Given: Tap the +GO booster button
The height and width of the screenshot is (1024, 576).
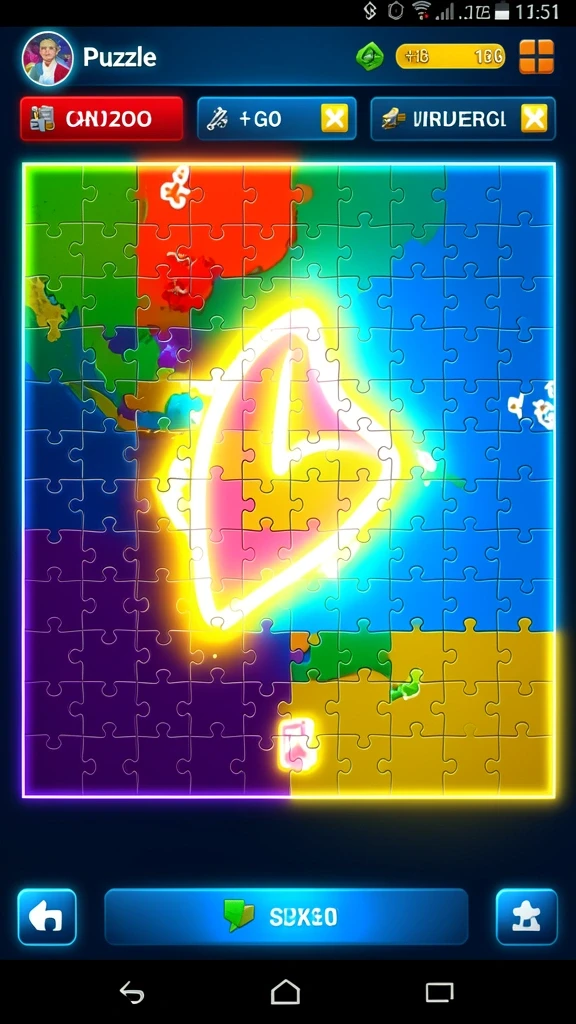Looking at the screenshot, I should (277, 118).
